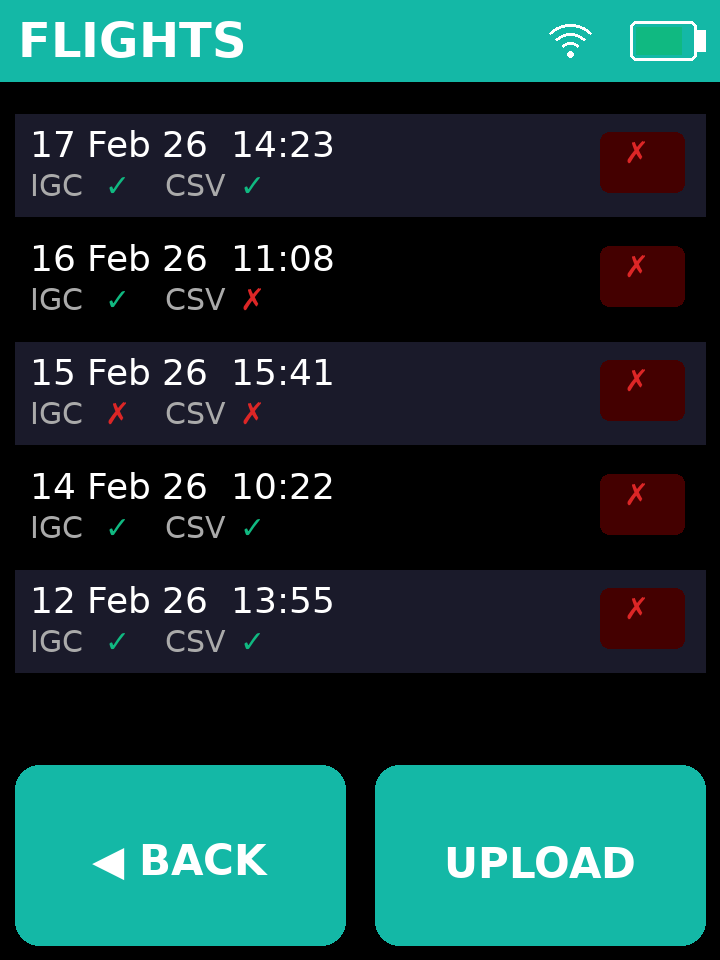Select the 14 Feb 26 10:22 flight entry
720x960 pixels.
click(x=300, y=504)
